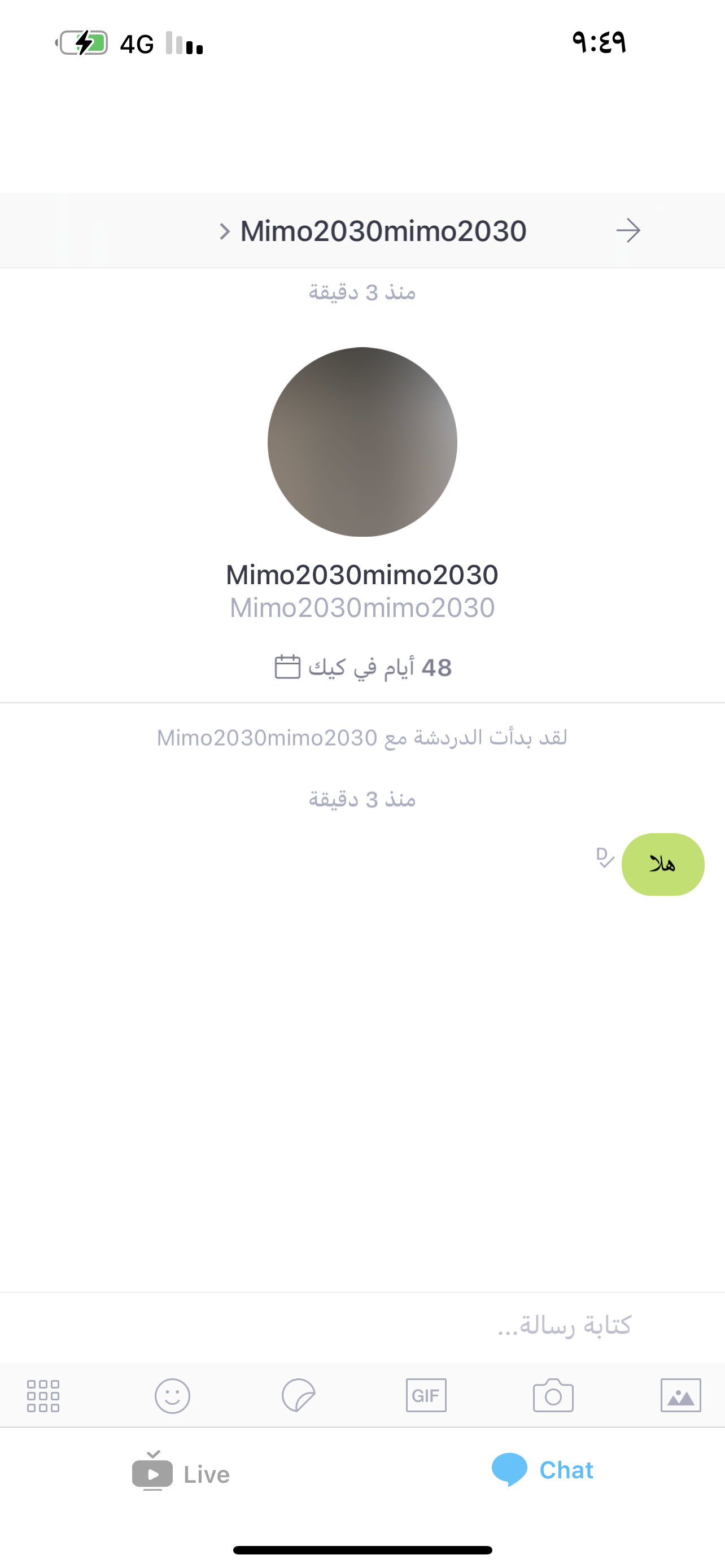
Task: Open the grid of more options
Action: (x=43, y=1395)
